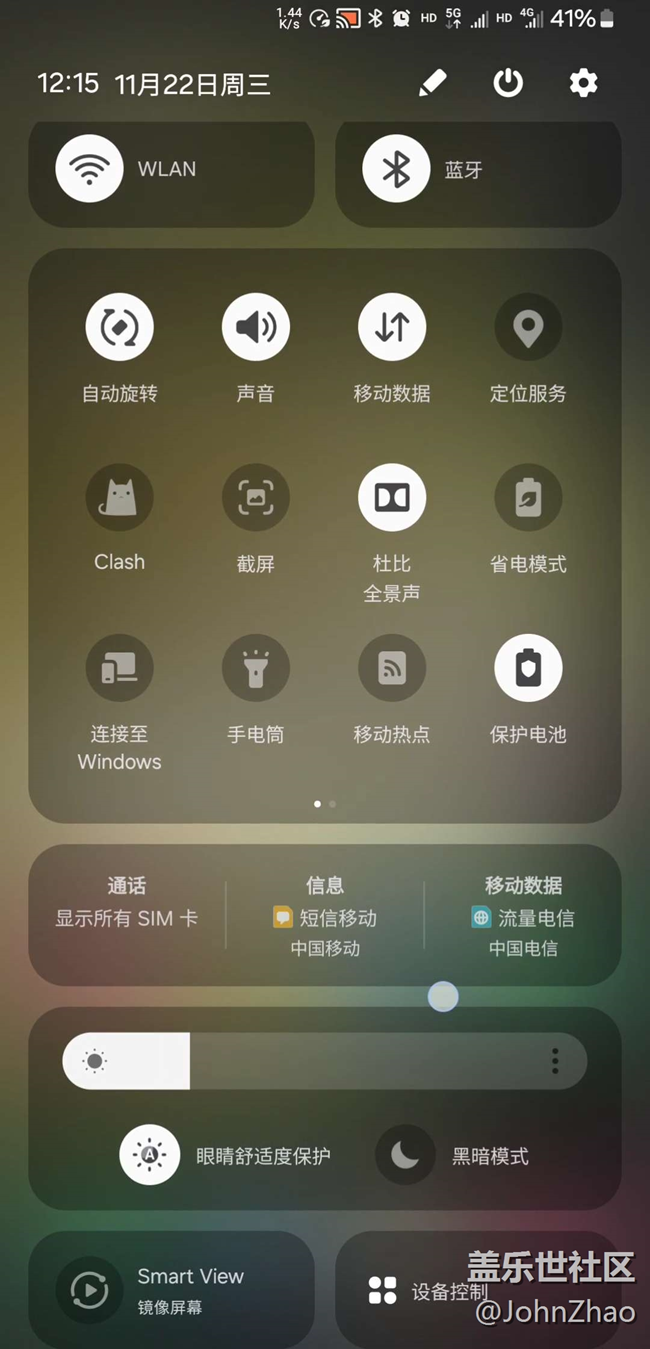The image size is (650, 1349).
Task: Tap the pencil edit icon
Action: coord(432,83)
